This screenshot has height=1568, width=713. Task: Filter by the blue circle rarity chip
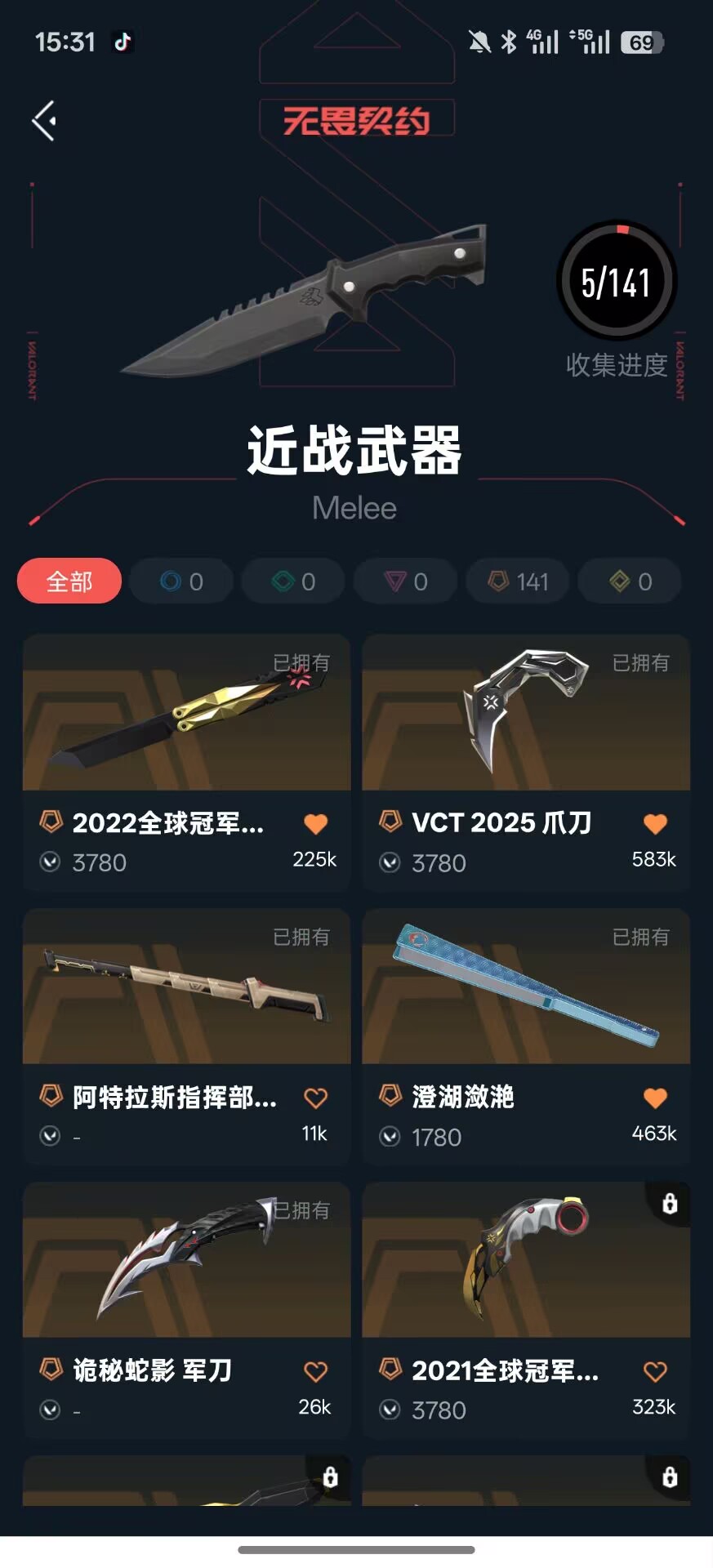coord(181,581)
